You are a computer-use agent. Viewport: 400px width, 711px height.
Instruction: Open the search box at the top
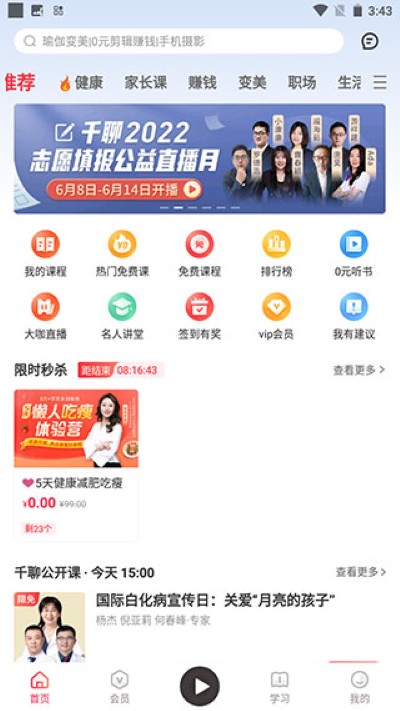tap(179, 41)
